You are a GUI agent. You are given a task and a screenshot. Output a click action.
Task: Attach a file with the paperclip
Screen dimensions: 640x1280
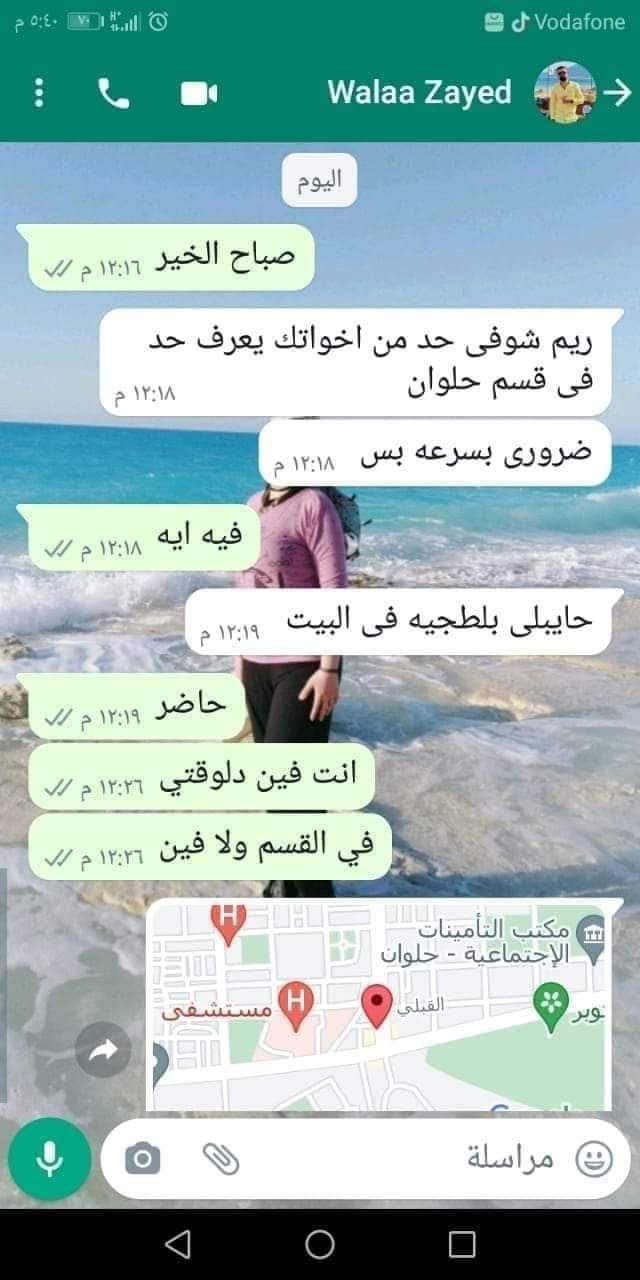point(220,1159)
